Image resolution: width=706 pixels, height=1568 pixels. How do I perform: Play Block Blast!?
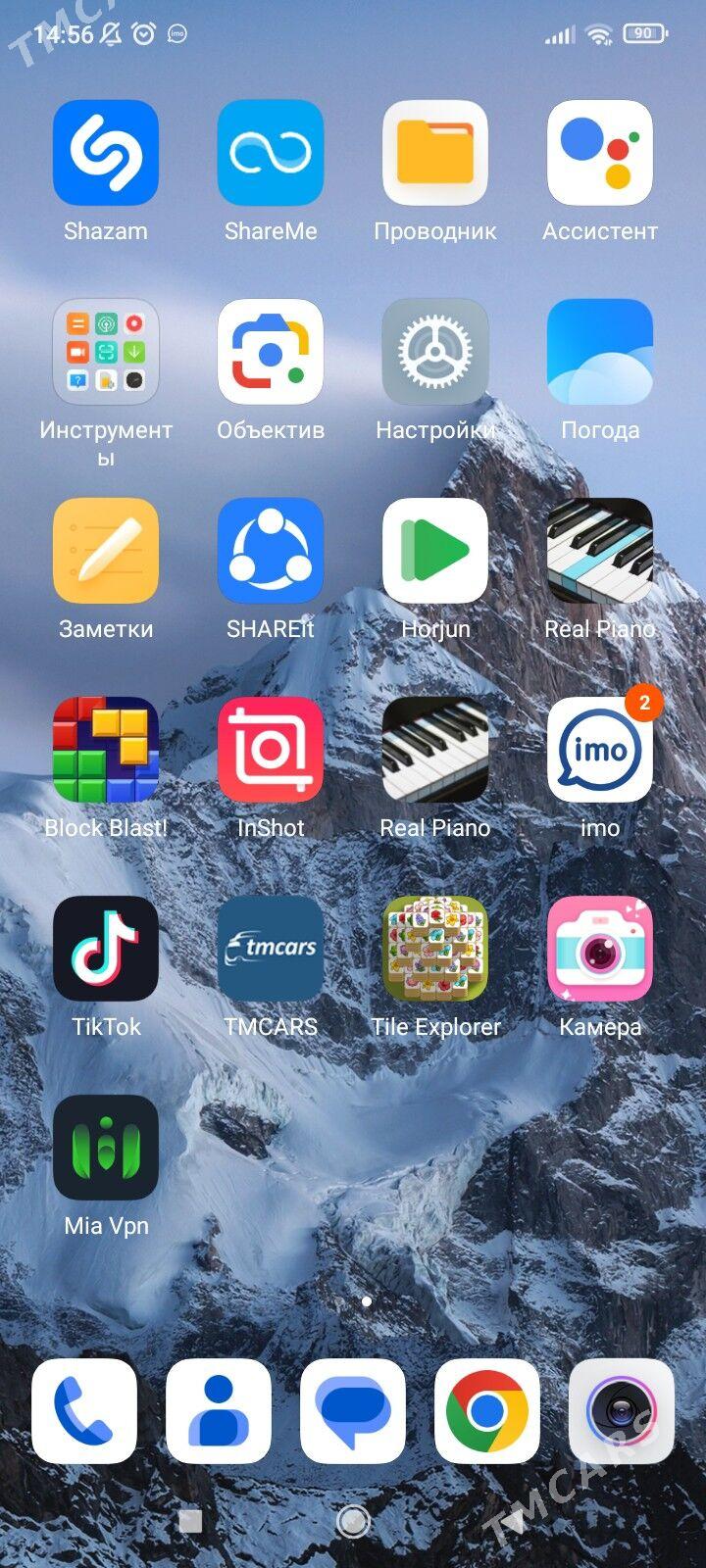(x=106, y=750)
